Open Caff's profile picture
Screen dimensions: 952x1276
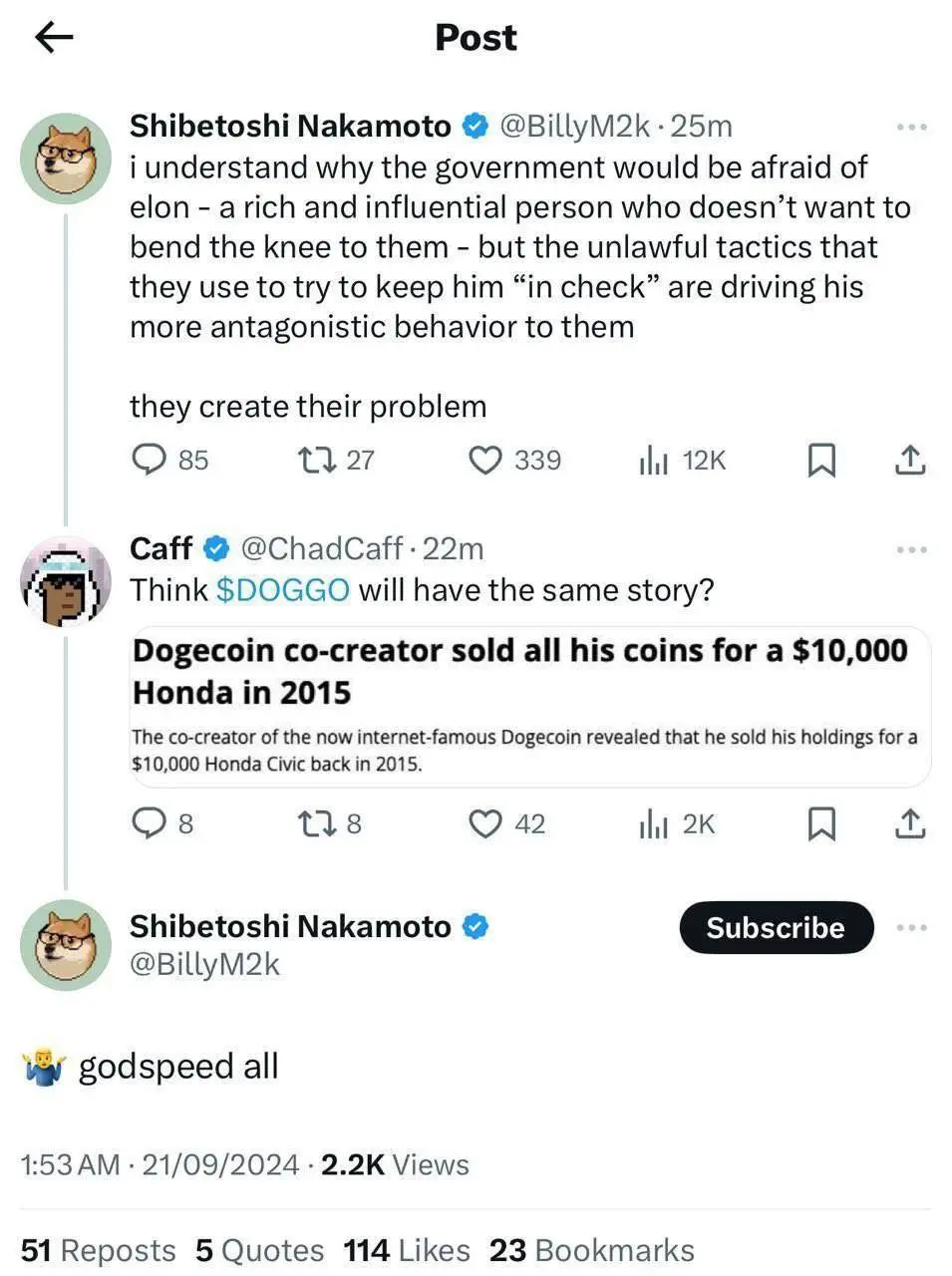tap(66, 581)
